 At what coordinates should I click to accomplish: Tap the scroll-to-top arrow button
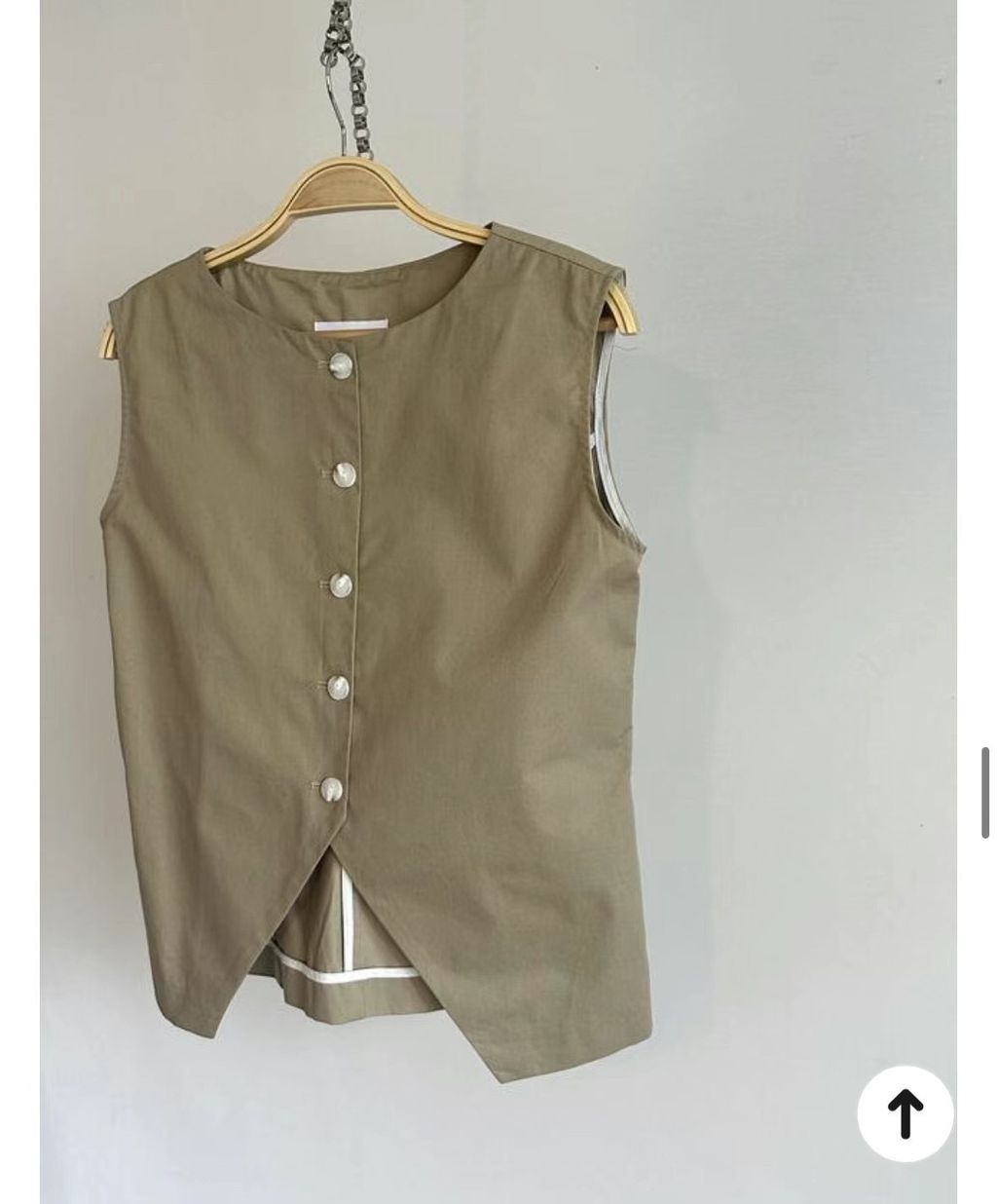905,1113
